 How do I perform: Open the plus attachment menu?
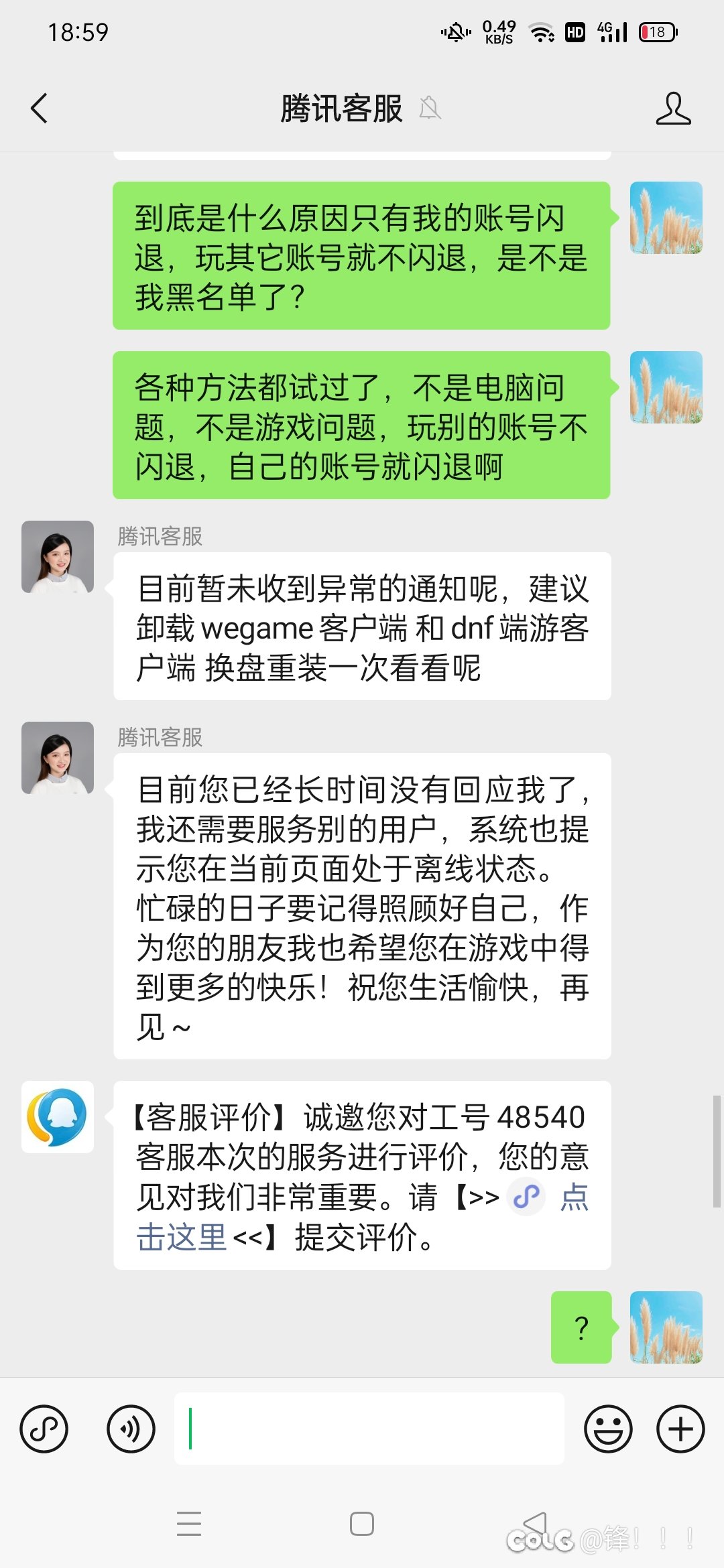click(680, 1429)
